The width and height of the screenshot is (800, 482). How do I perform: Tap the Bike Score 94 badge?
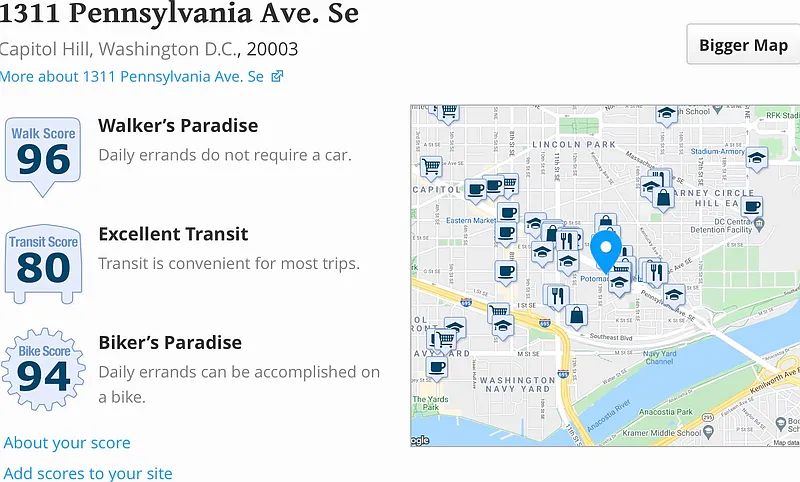(x=43, y=368)
